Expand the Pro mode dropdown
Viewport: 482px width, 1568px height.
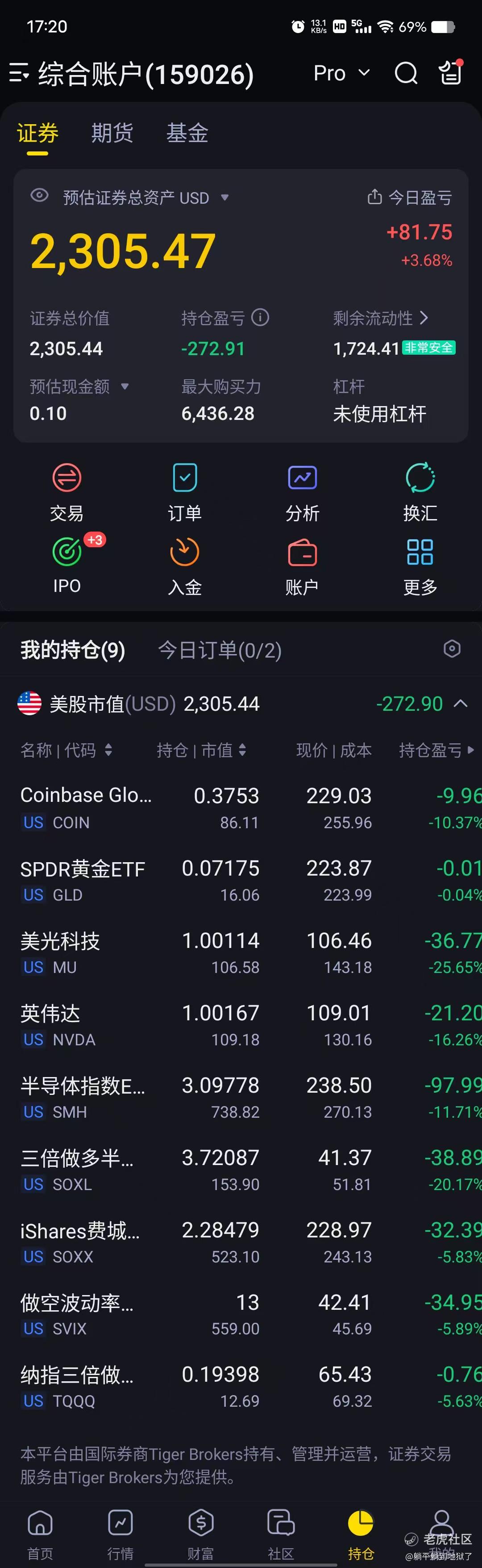point(341,74)
